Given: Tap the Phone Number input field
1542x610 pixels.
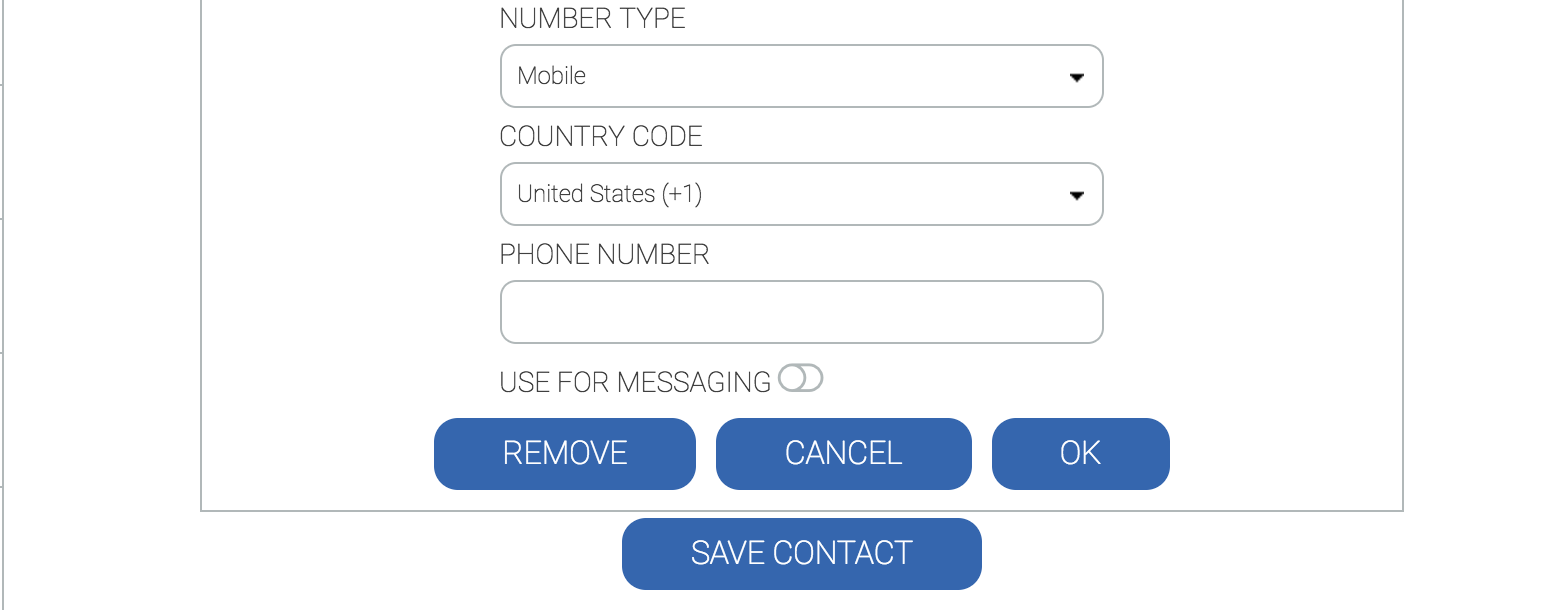Looking at the screenshot, I should click(801, 312).
